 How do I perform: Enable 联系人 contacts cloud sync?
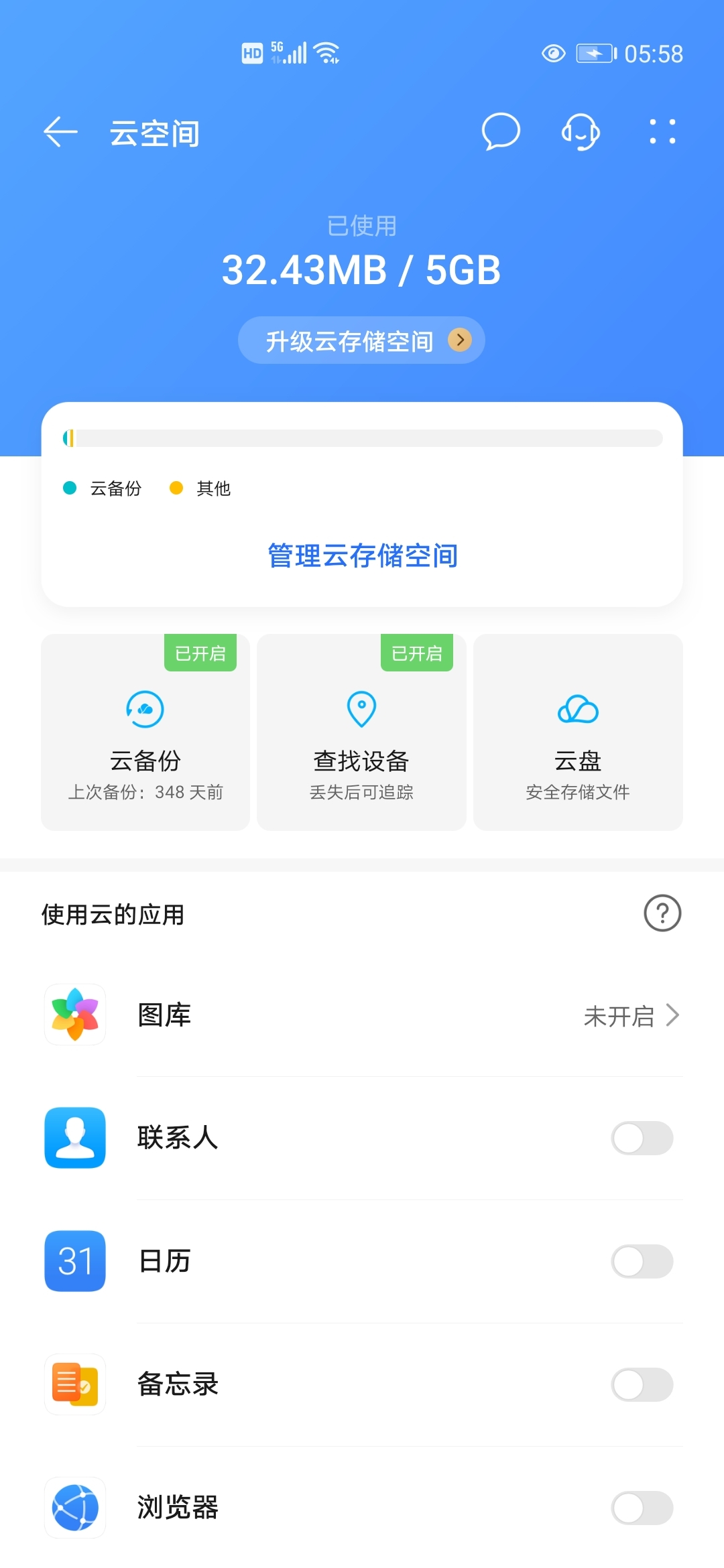640,1138
